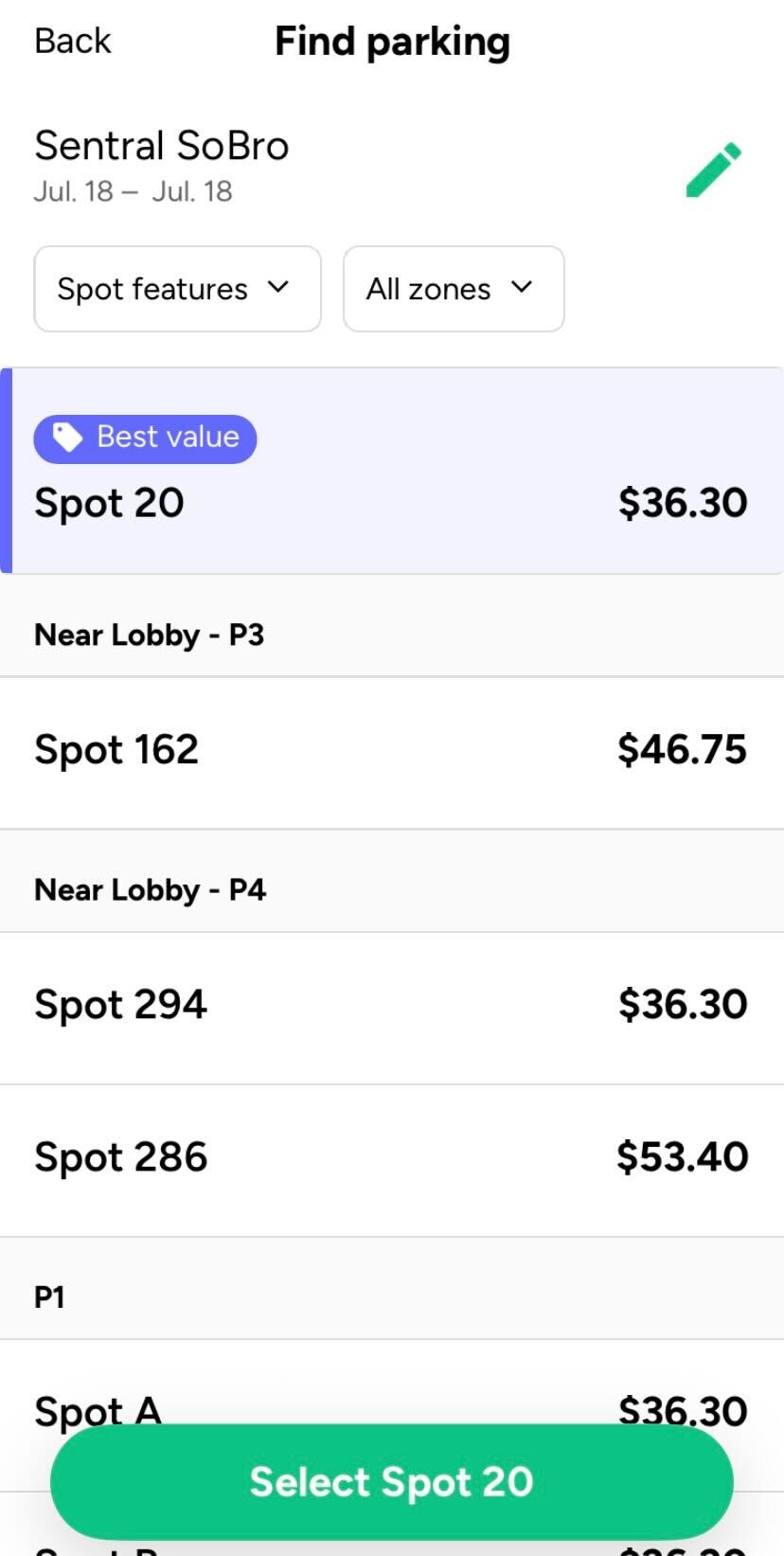Pick Spot 294 for $36.30
The height and width of the screenshot is (1556, 784).
pyautogui.click(x=392, y=1008)
